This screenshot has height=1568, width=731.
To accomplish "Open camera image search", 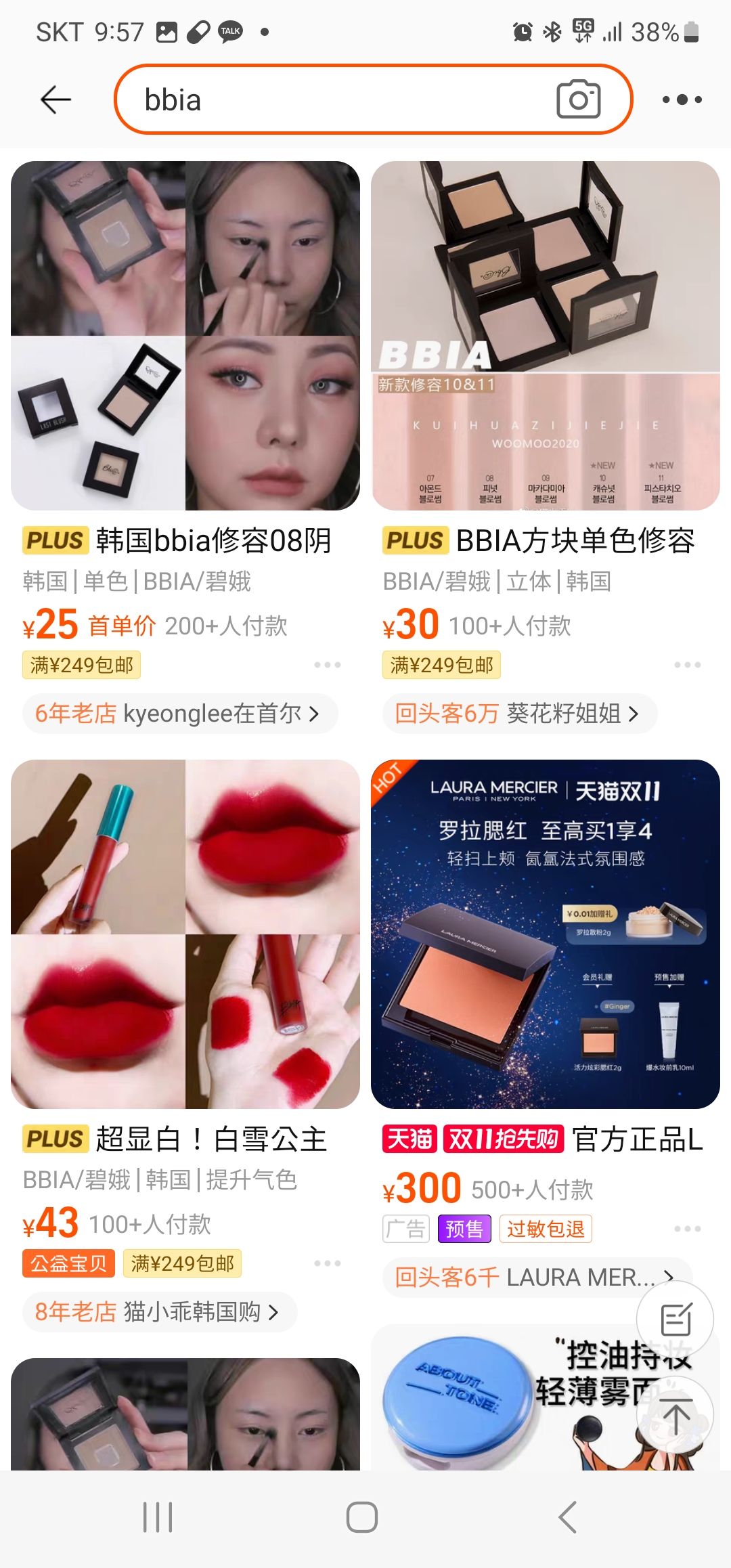I will coord(578,100).
